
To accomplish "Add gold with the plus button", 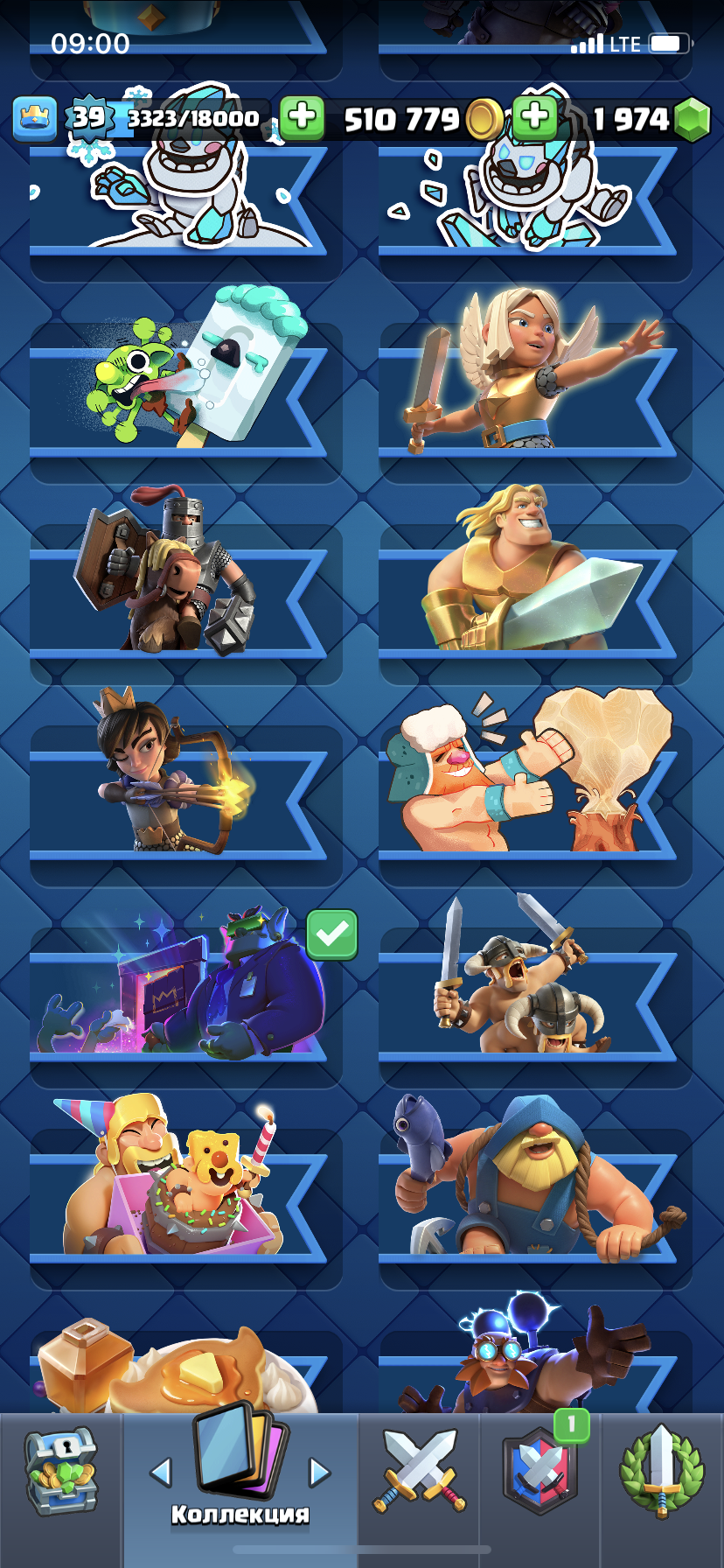I will (x=302, y=117).
